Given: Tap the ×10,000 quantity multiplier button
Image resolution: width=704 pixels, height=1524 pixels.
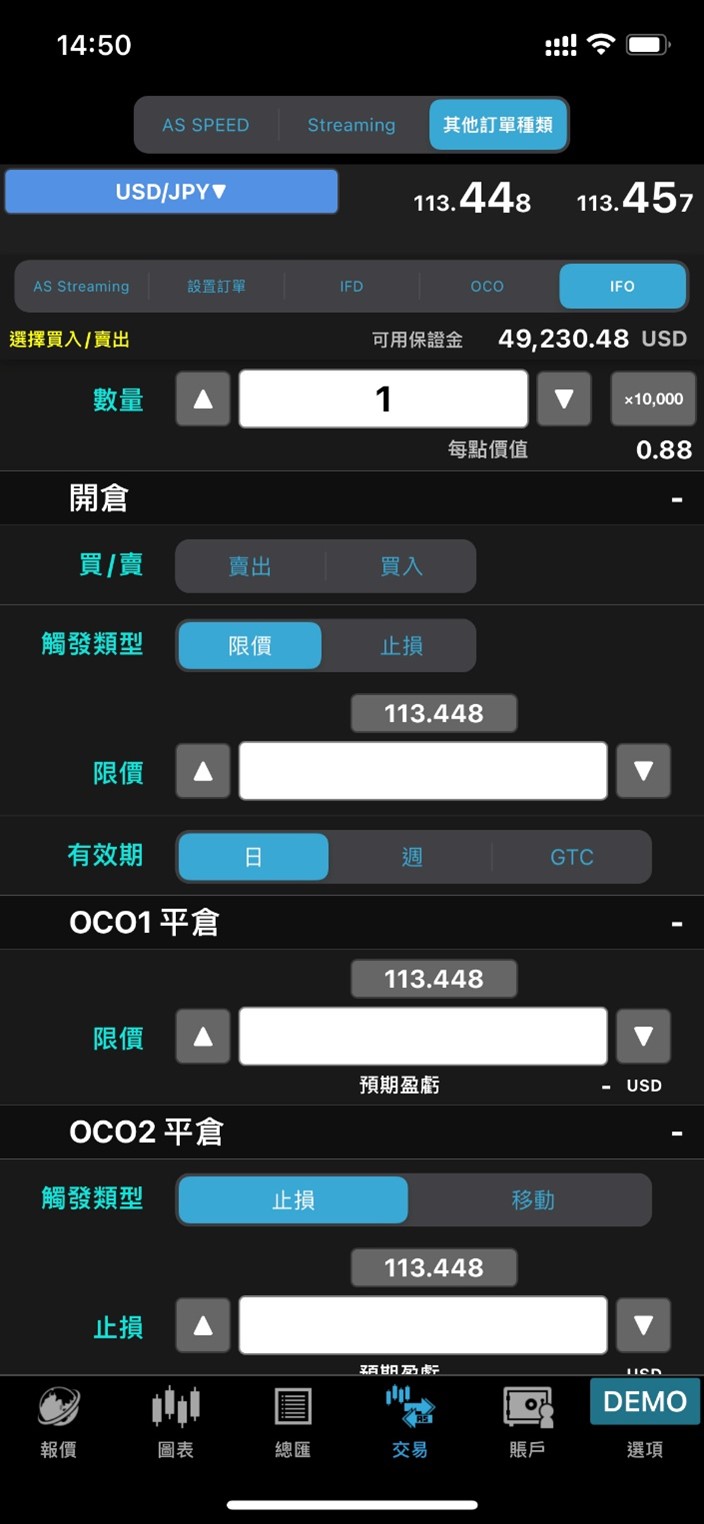Looking at the screenshot, I should (x=653, y=399).
